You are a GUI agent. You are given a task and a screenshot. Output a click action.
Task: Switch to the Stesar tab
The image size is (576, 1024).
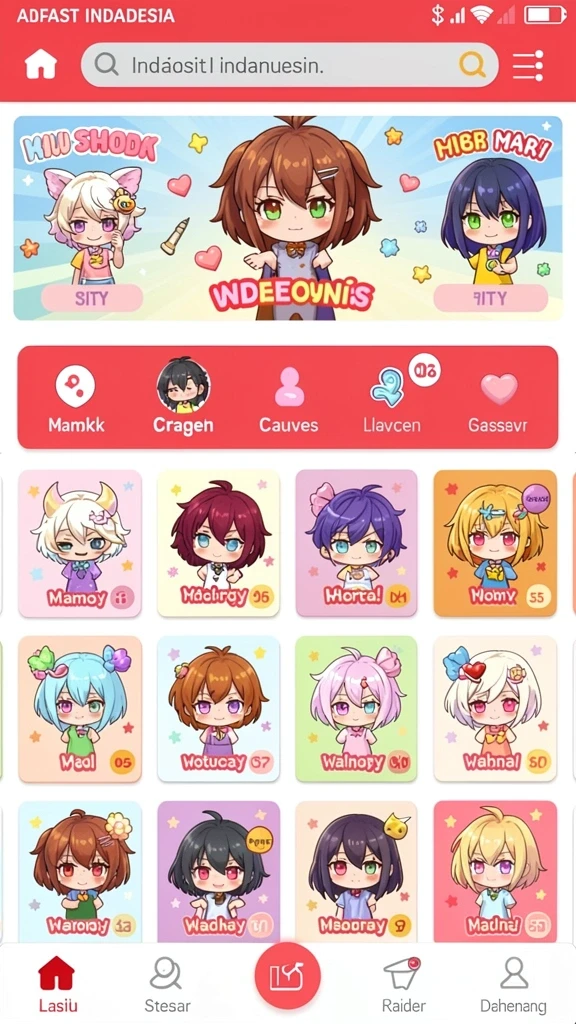tap(167, 985)
